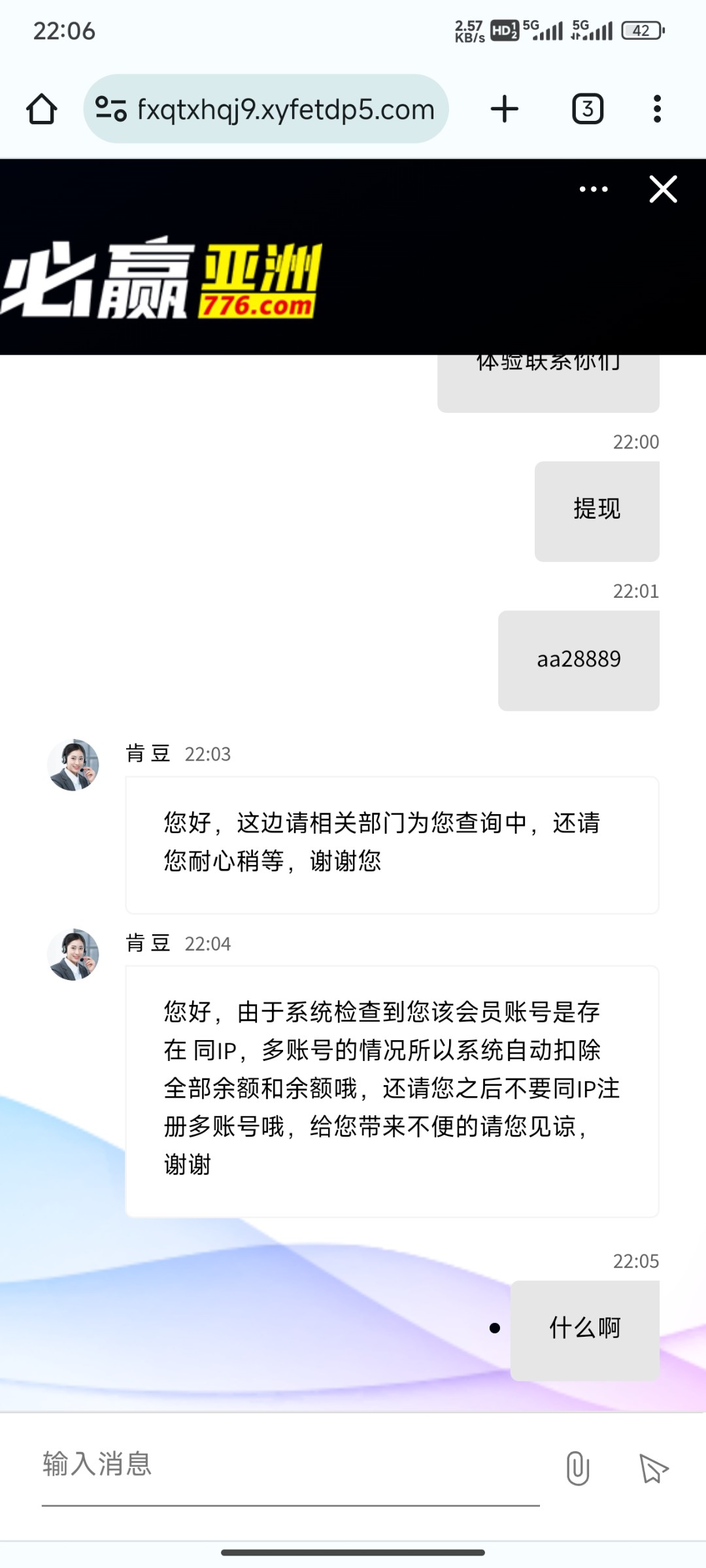
Task: Tap the address bar showing fxqtxhqj9.xyfetdp5.com
Action: click(266, 109)
